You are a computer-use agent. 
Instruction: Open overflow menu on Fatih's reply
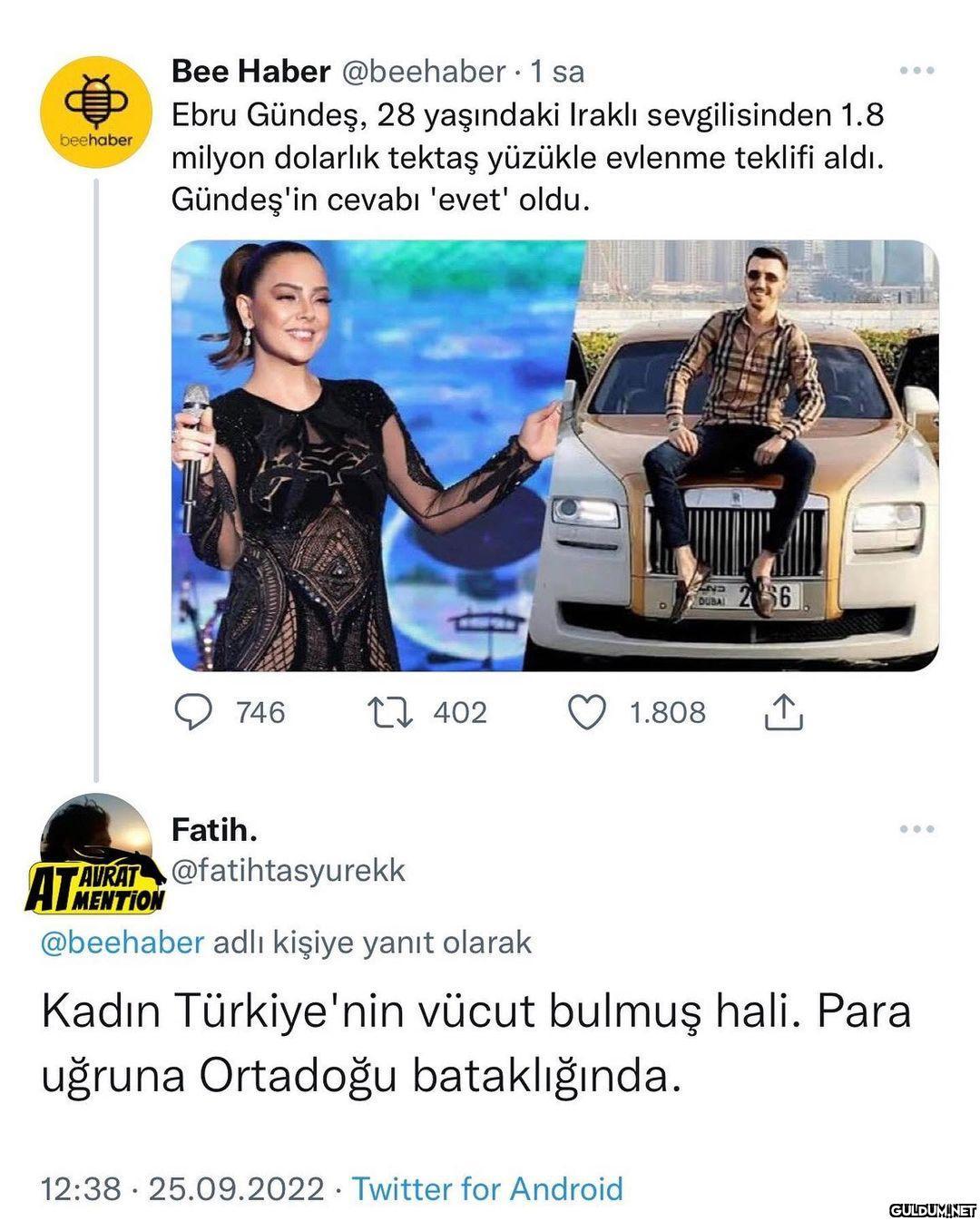pyautogui.click(x=916, y=829)
